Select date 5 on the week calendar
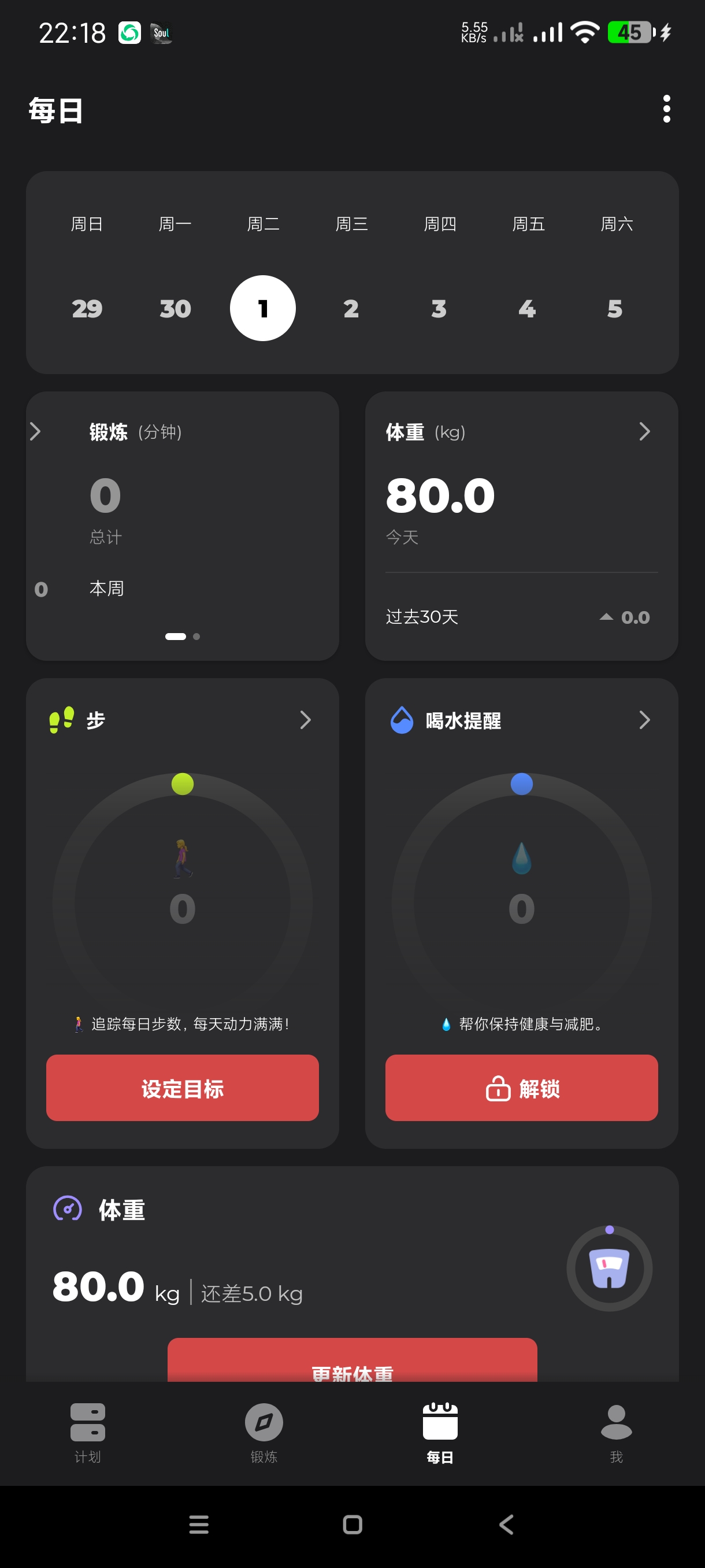This screenshot has width=705, height=1568. [x=615, y=309]
